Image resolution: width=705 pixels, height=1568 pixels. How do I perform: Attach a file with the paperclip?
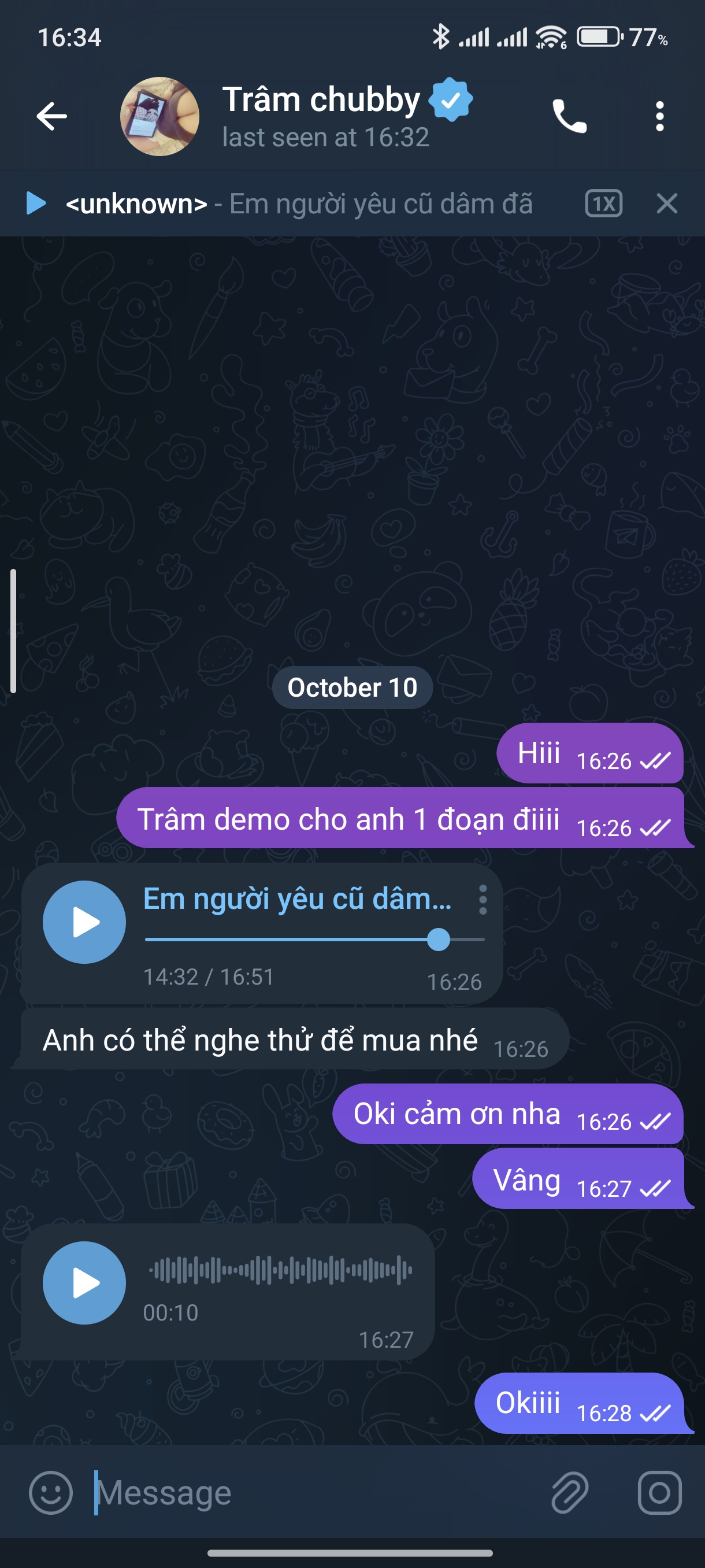pos(569,1492)
